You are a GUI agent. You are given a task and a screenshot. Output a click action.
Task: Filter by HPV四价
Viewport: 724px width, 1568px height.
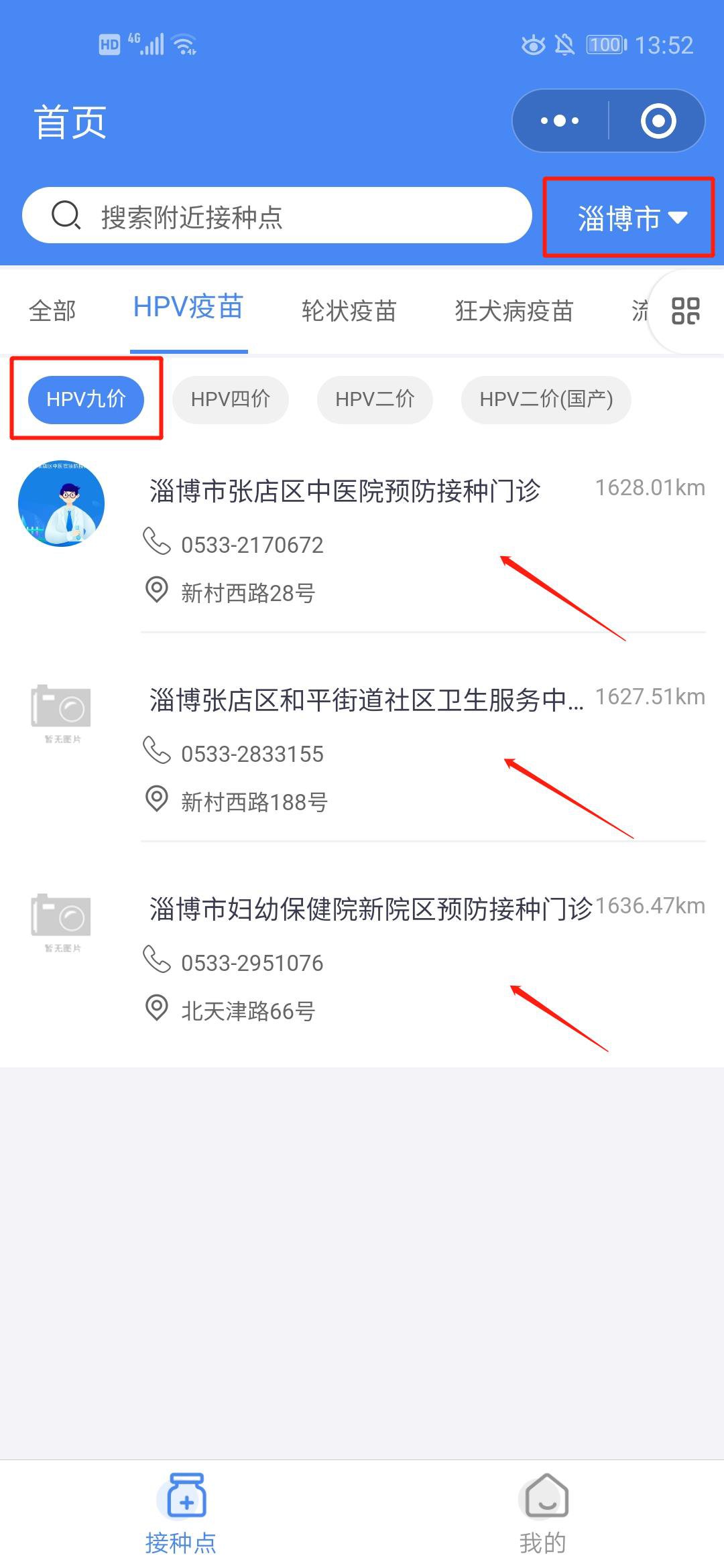tap(231, 399)
